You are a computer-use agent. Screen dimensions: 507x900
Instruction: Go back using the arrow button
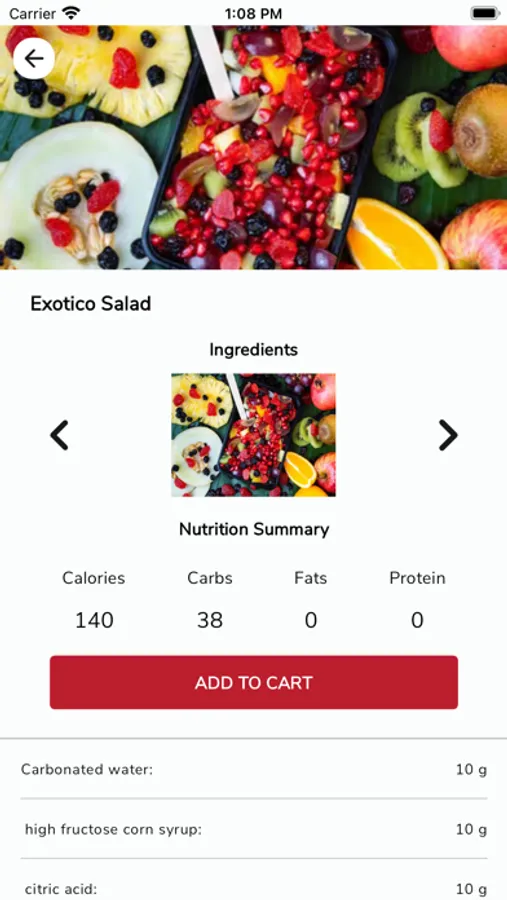click(x=34, y=58)
